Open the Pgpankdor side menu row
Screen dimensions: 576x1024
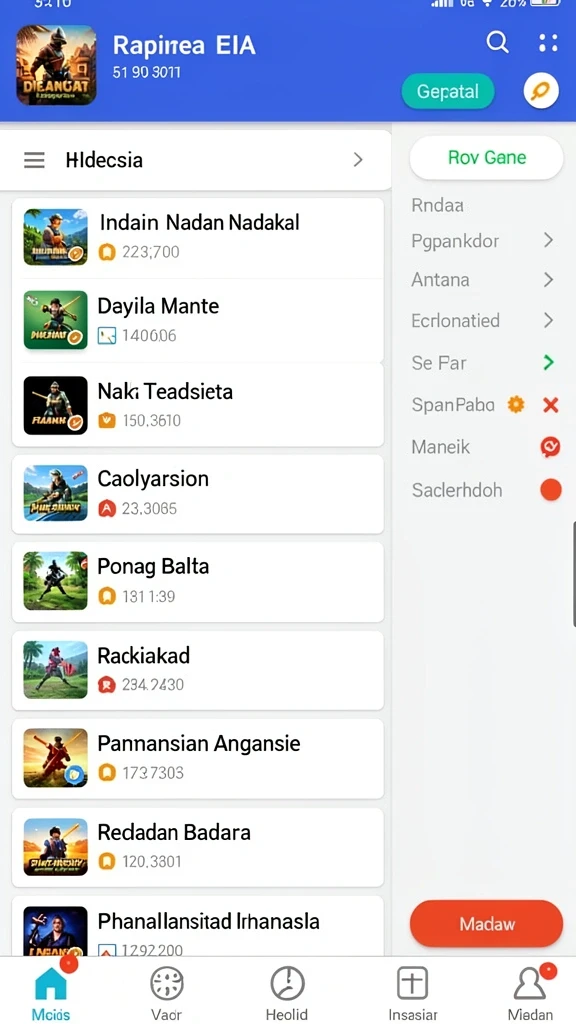pyautogui.click(x=483, y=241)
